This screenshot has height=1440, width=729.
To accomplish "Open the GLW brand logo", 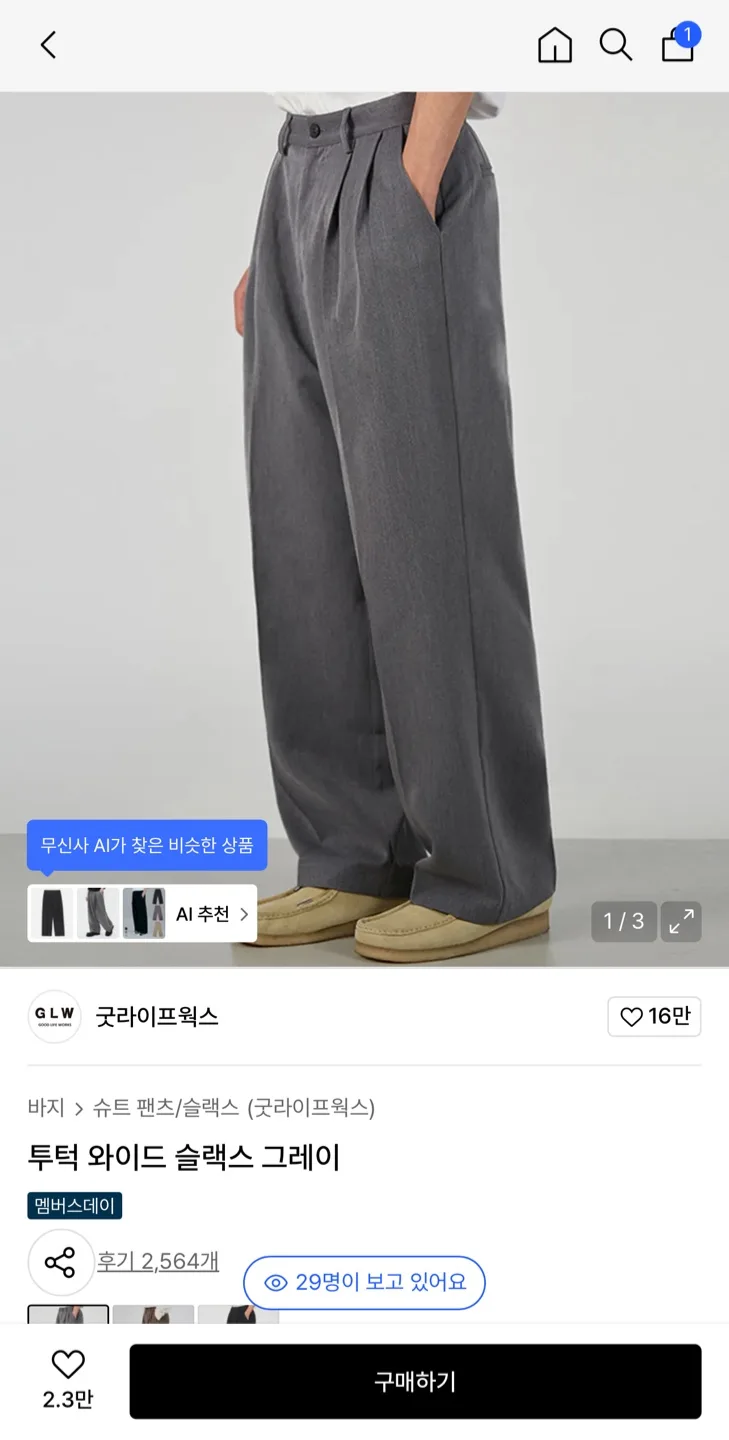I will pos(53,1016).
